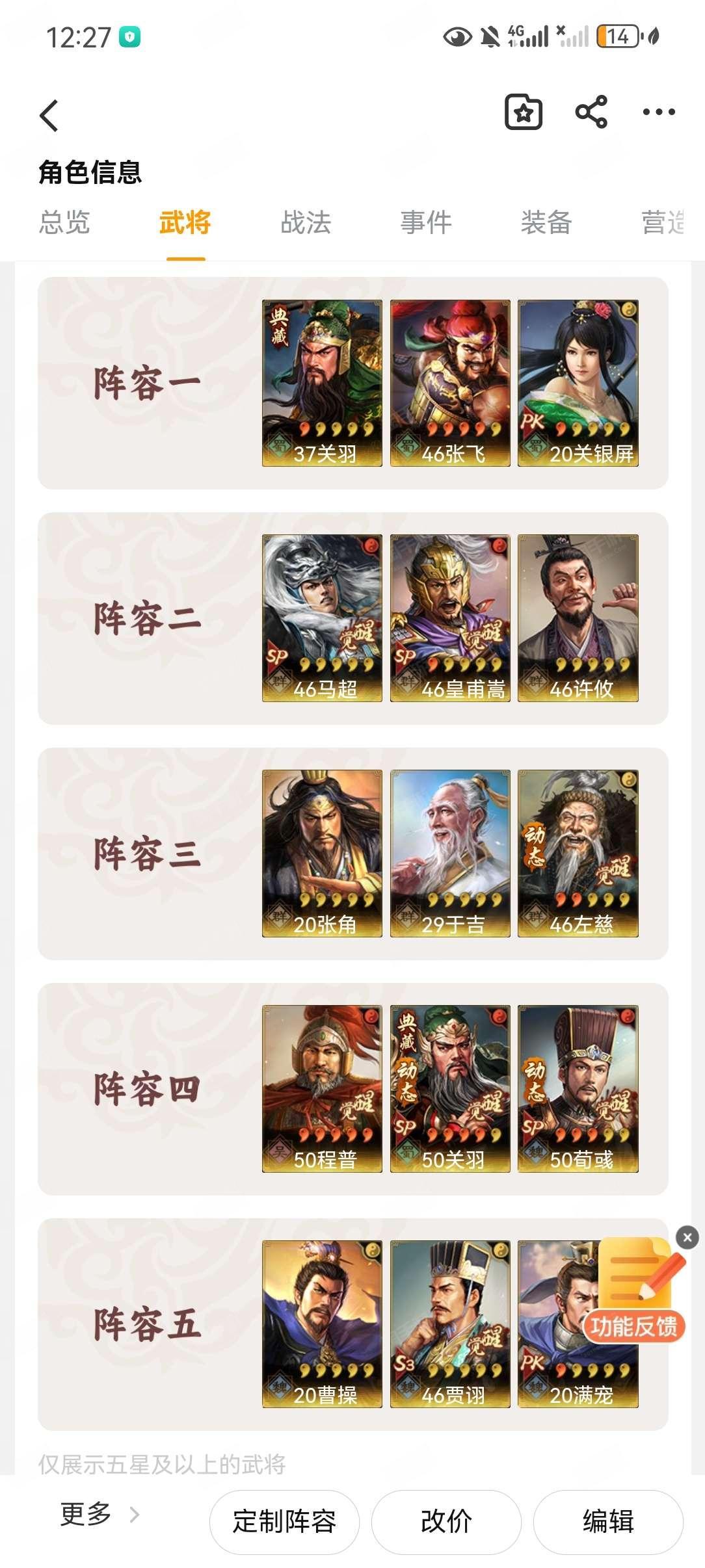Select the 装备 tab
Screen dimensions: 705x1568
click(546, 222)
